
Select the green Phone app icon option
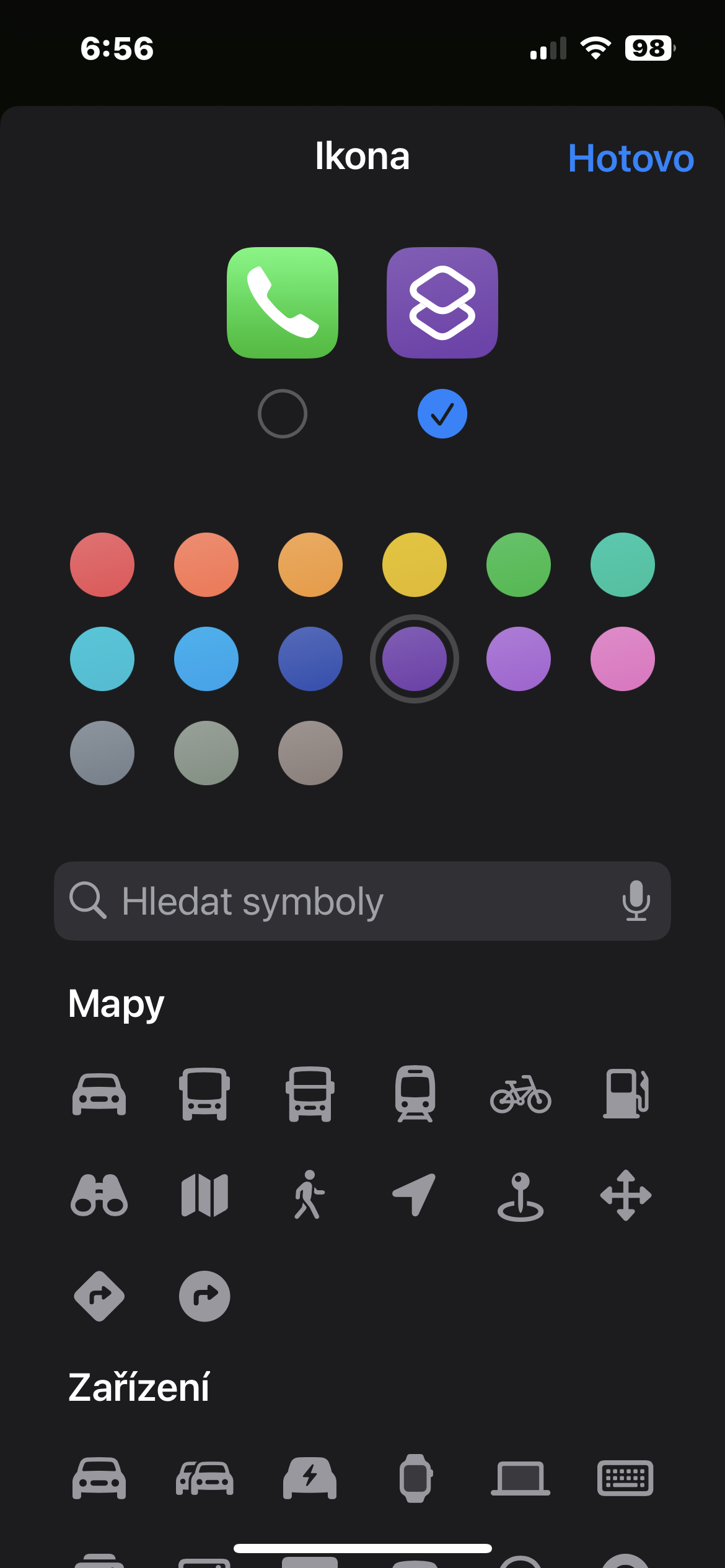click(283, 303)
